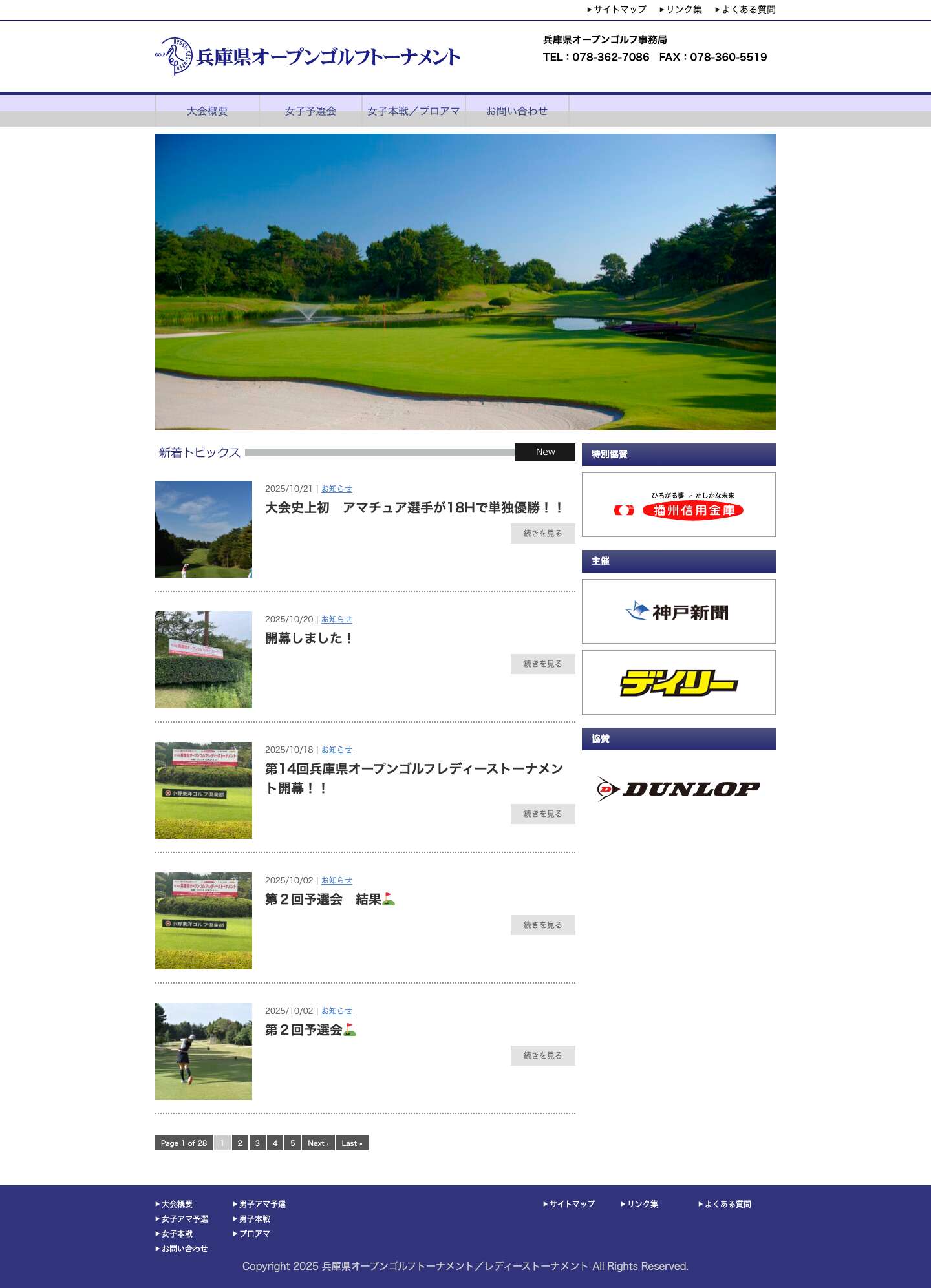
Task: Open the お問い合わせ menu item
Action: click(517, 111)
